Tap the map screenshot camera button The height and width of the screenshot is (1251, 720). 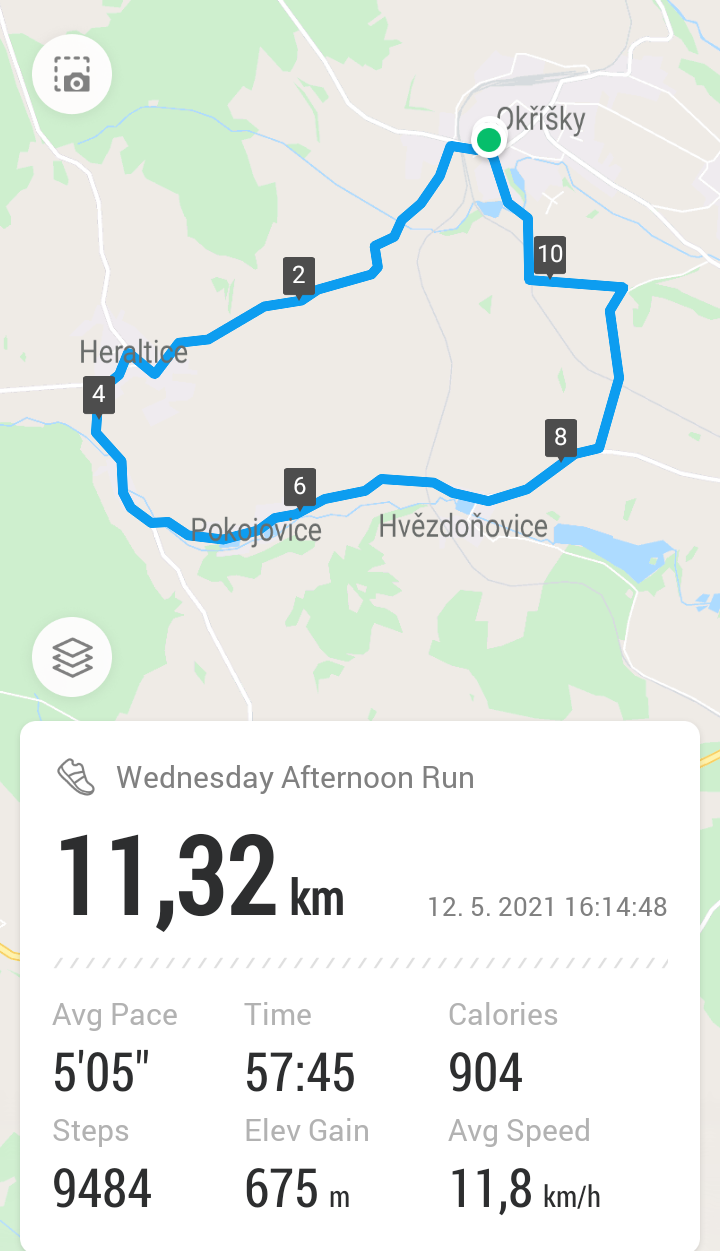pyautogui.click(x=72, y=74)
